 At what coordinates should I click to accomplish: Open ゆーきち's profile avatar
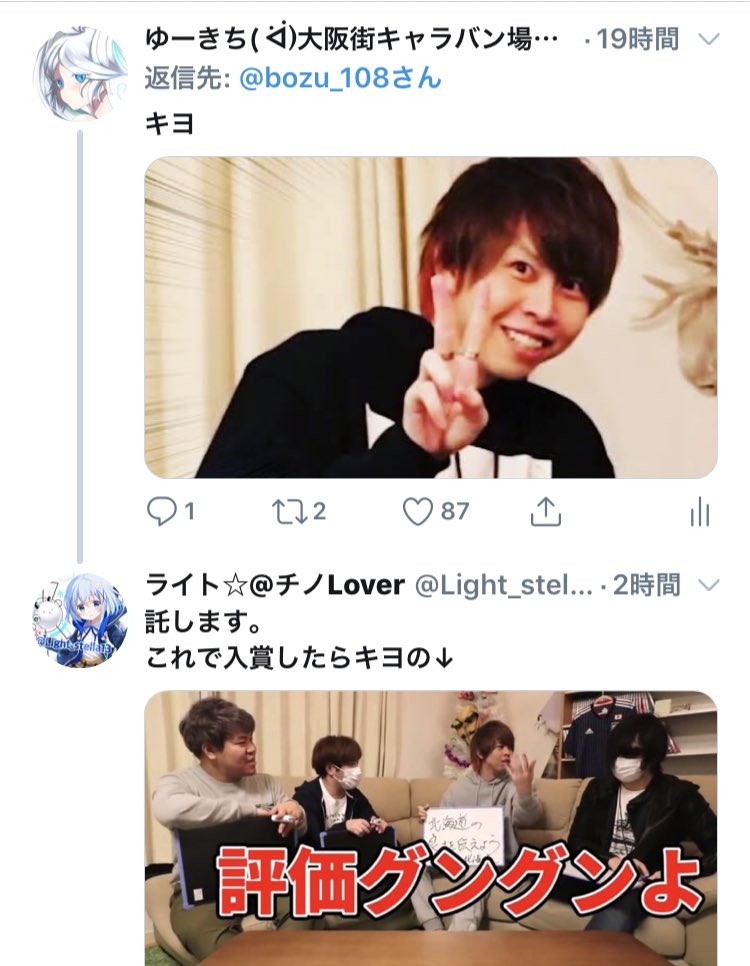point(80,74)
